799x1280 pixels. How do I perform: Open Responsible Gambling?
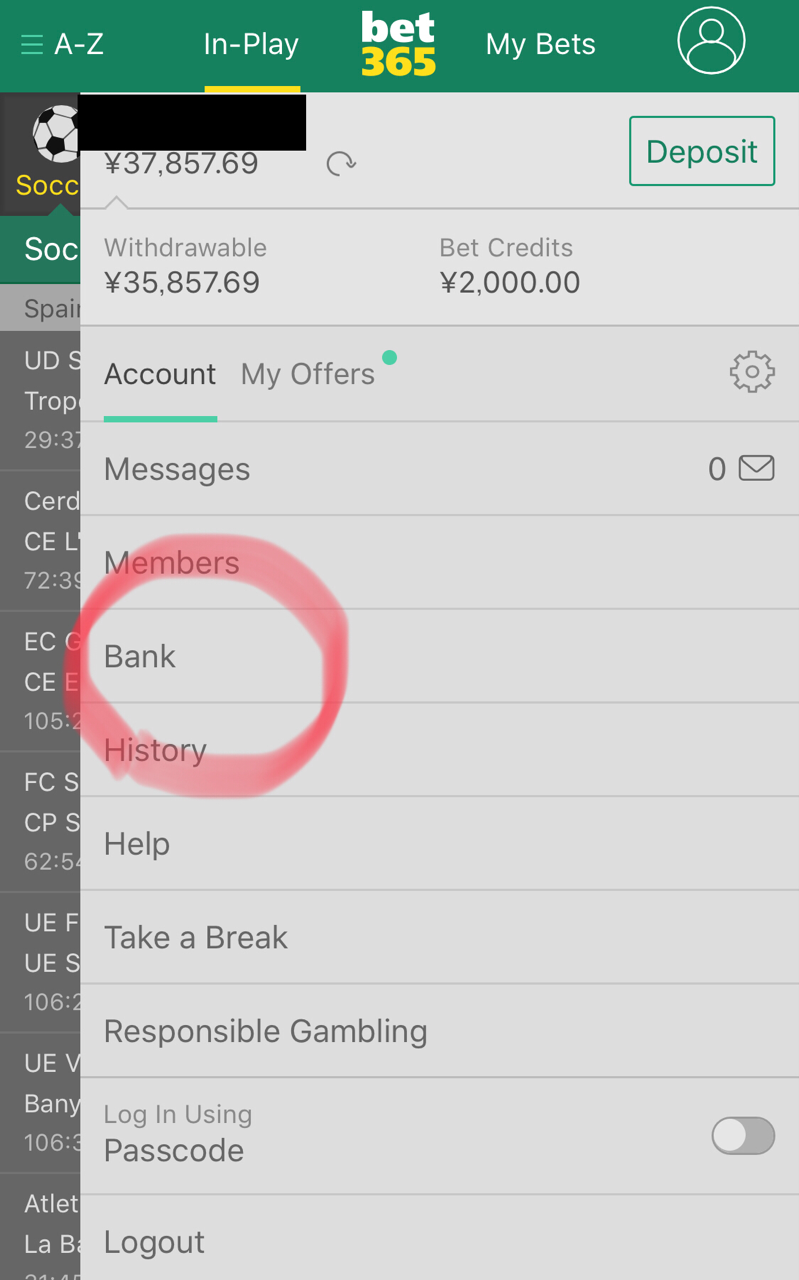coord(439,1031)
